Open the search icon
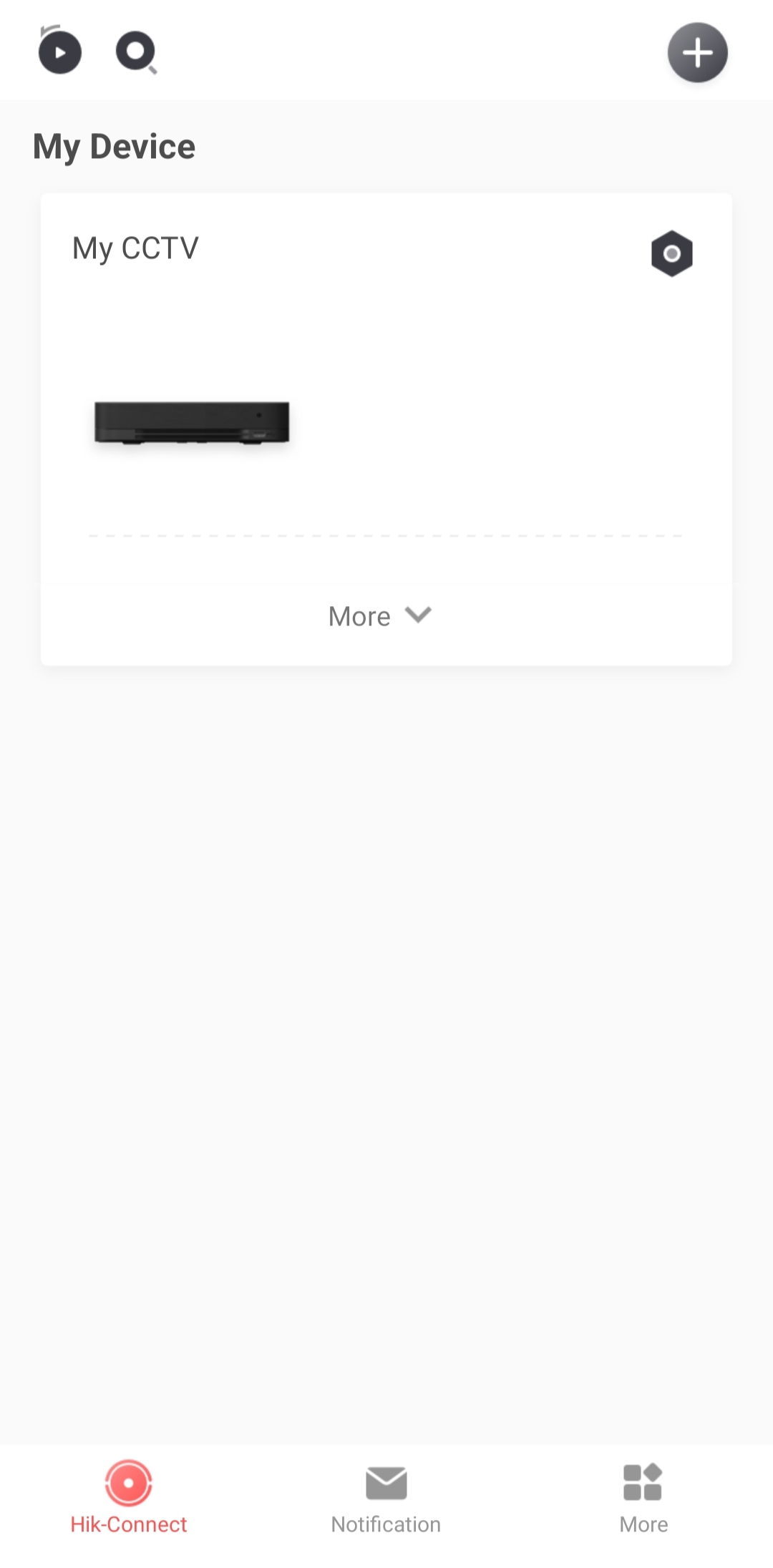The image size is (773, 1568). (x=136, y=52)
